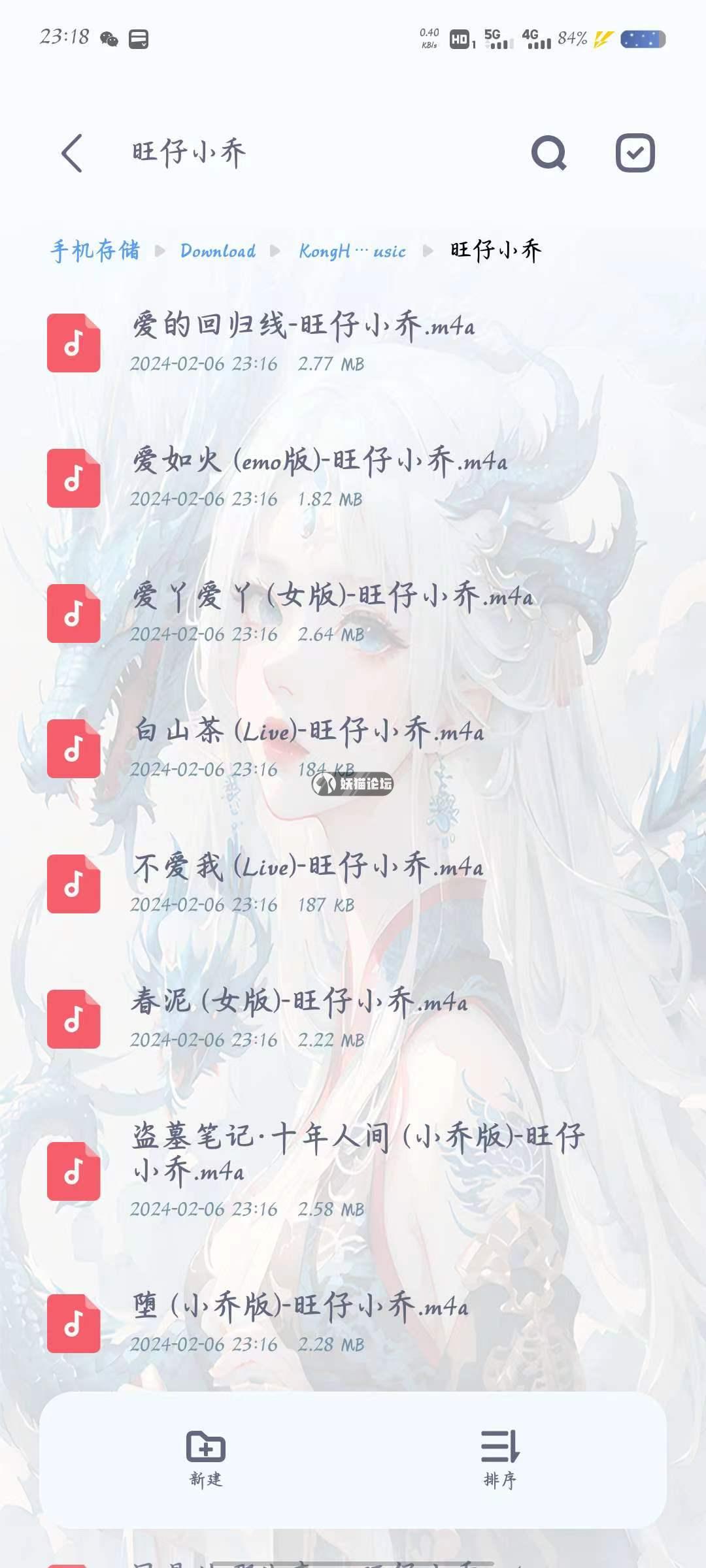
Task: Create a new folder with 新建
Action: tap(206, 1458)
